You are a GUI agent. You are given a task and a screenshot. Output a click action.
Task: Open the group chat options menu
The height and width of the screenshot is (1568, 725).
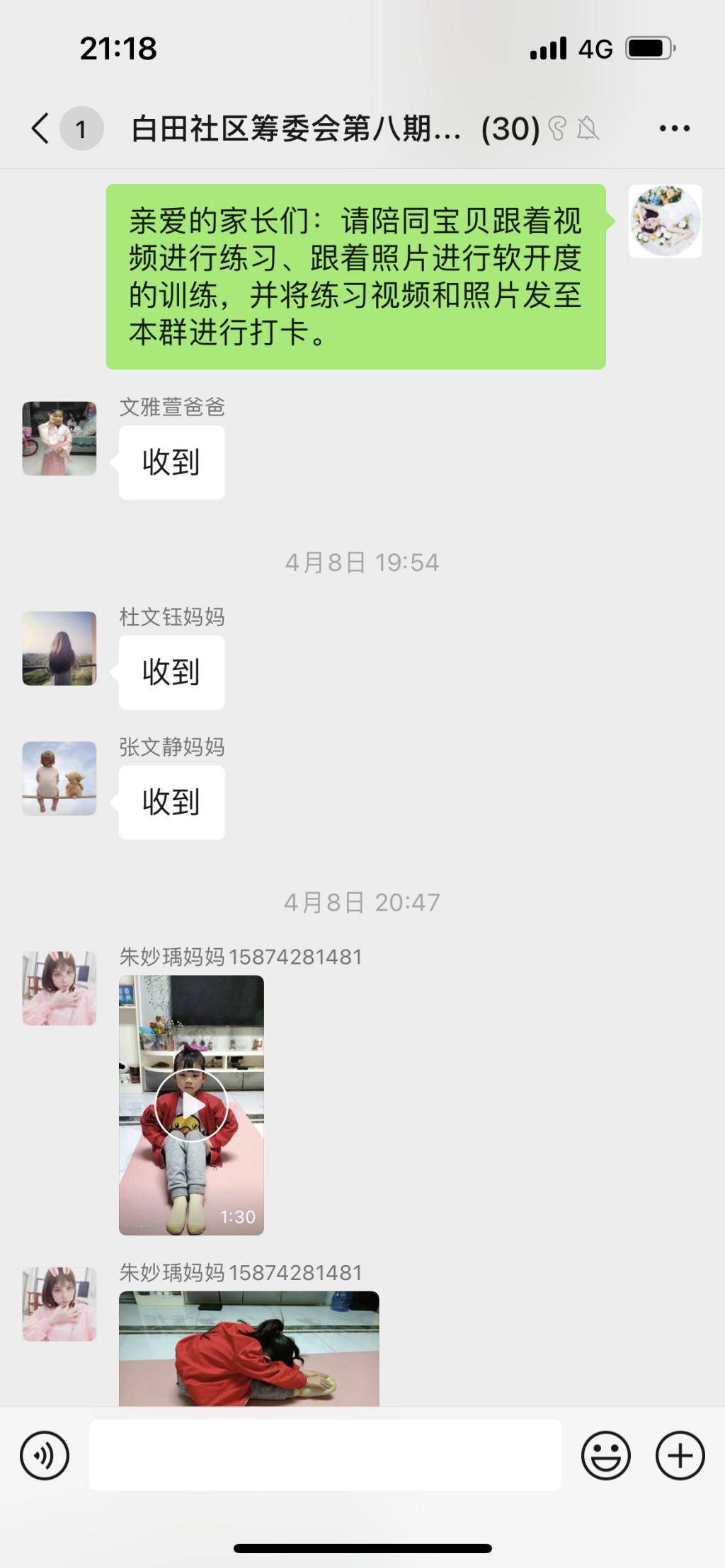click(674, 129)
